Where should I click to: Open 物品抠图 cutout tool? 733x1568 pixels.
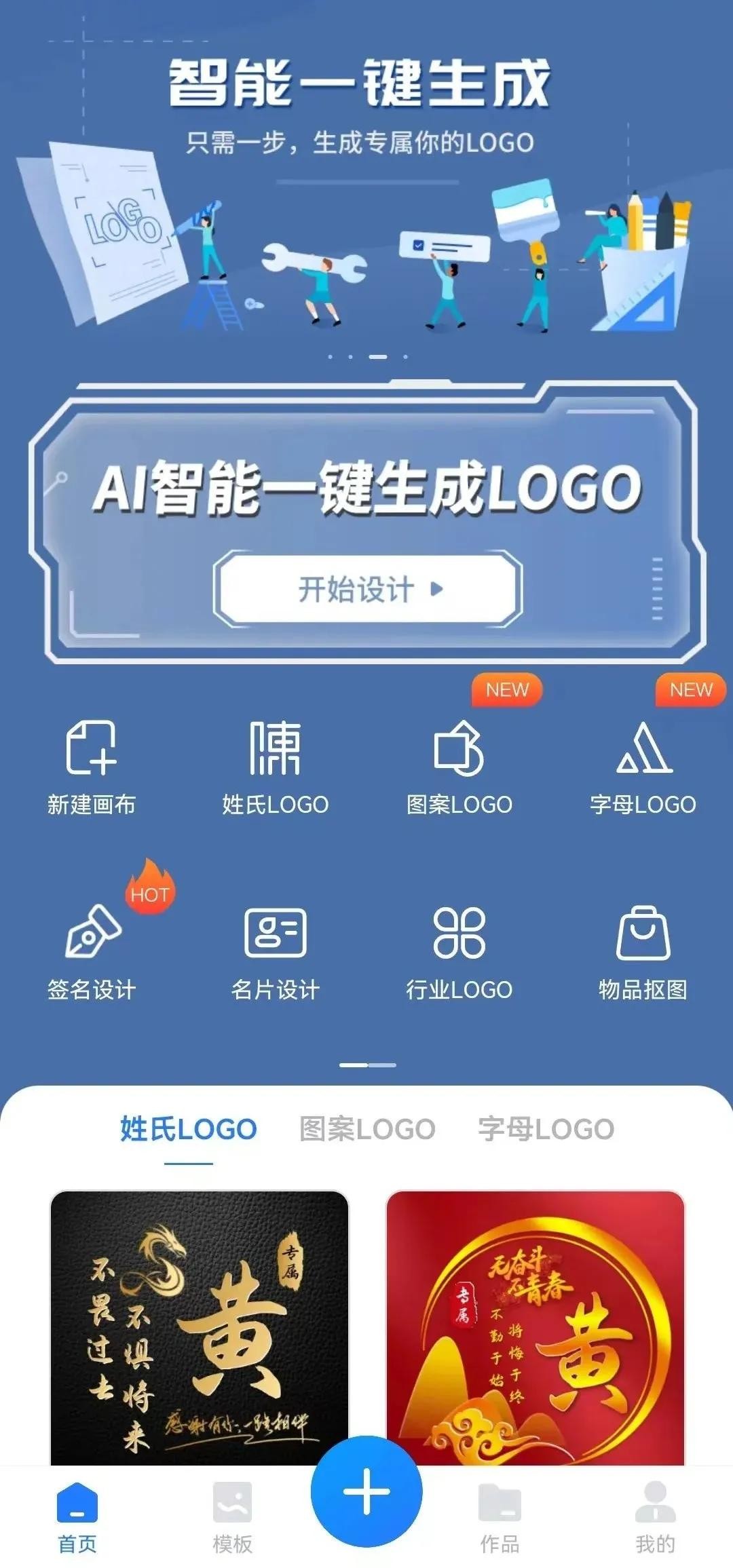tap(643, 951)
